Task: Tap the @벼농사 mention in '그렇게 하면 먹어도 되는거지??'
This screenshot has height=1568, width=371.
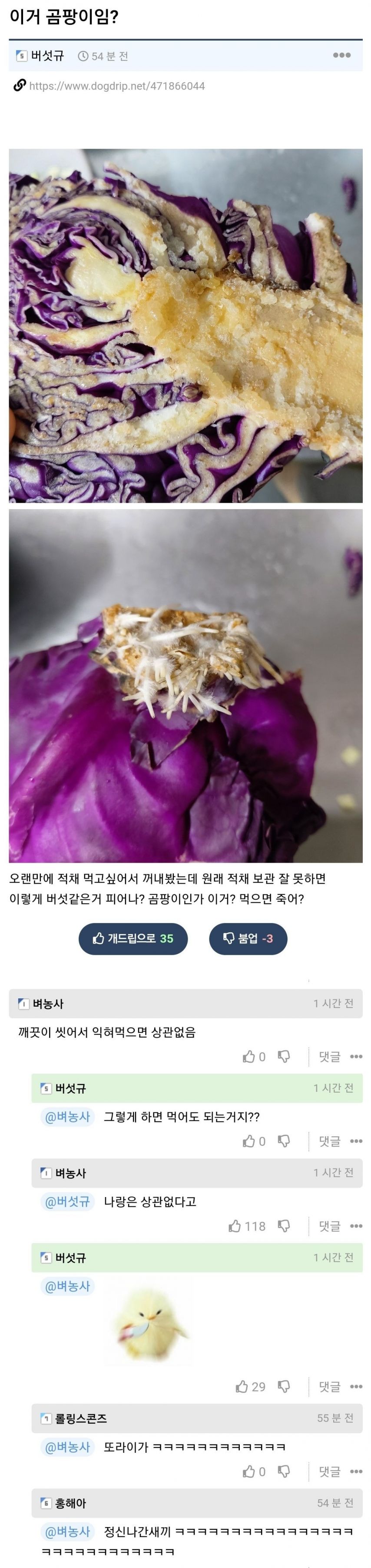Action: click(67, 1117)
